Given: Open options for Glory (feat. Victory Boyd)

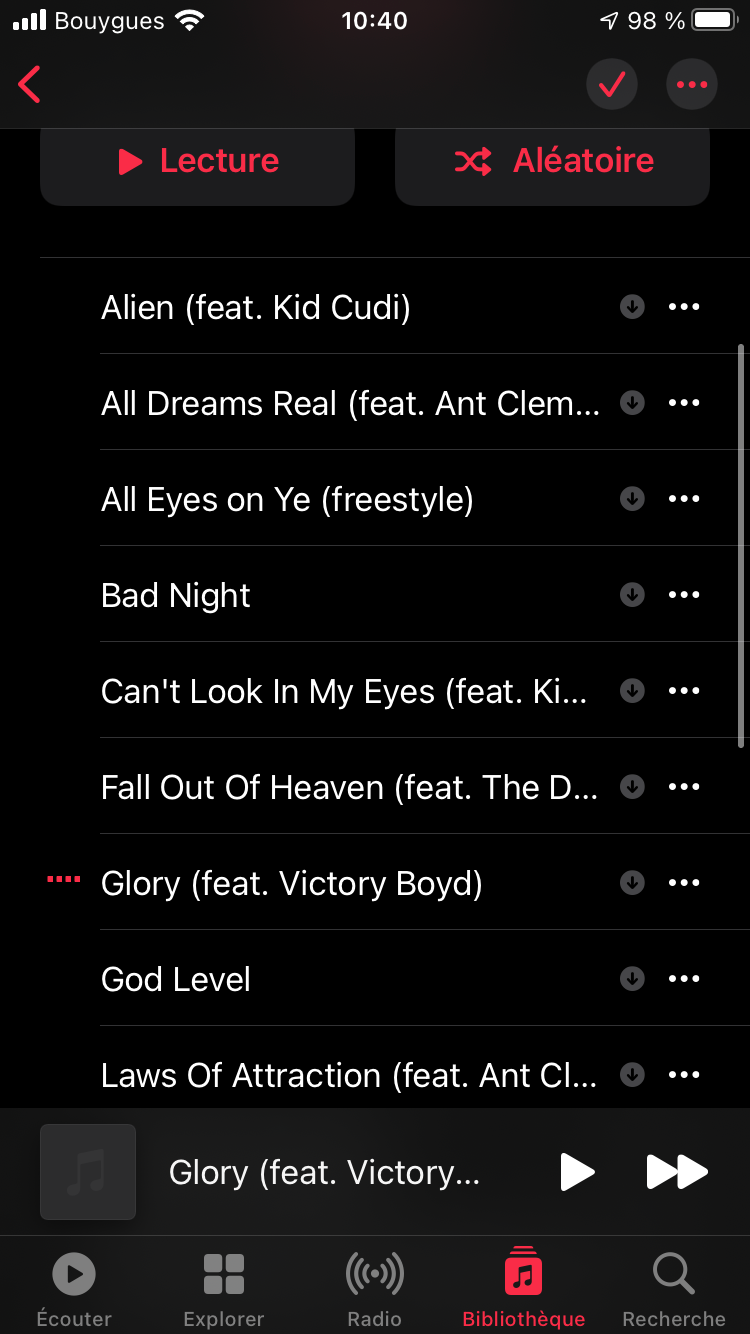Looking at the screenshot, I should 684,883.
